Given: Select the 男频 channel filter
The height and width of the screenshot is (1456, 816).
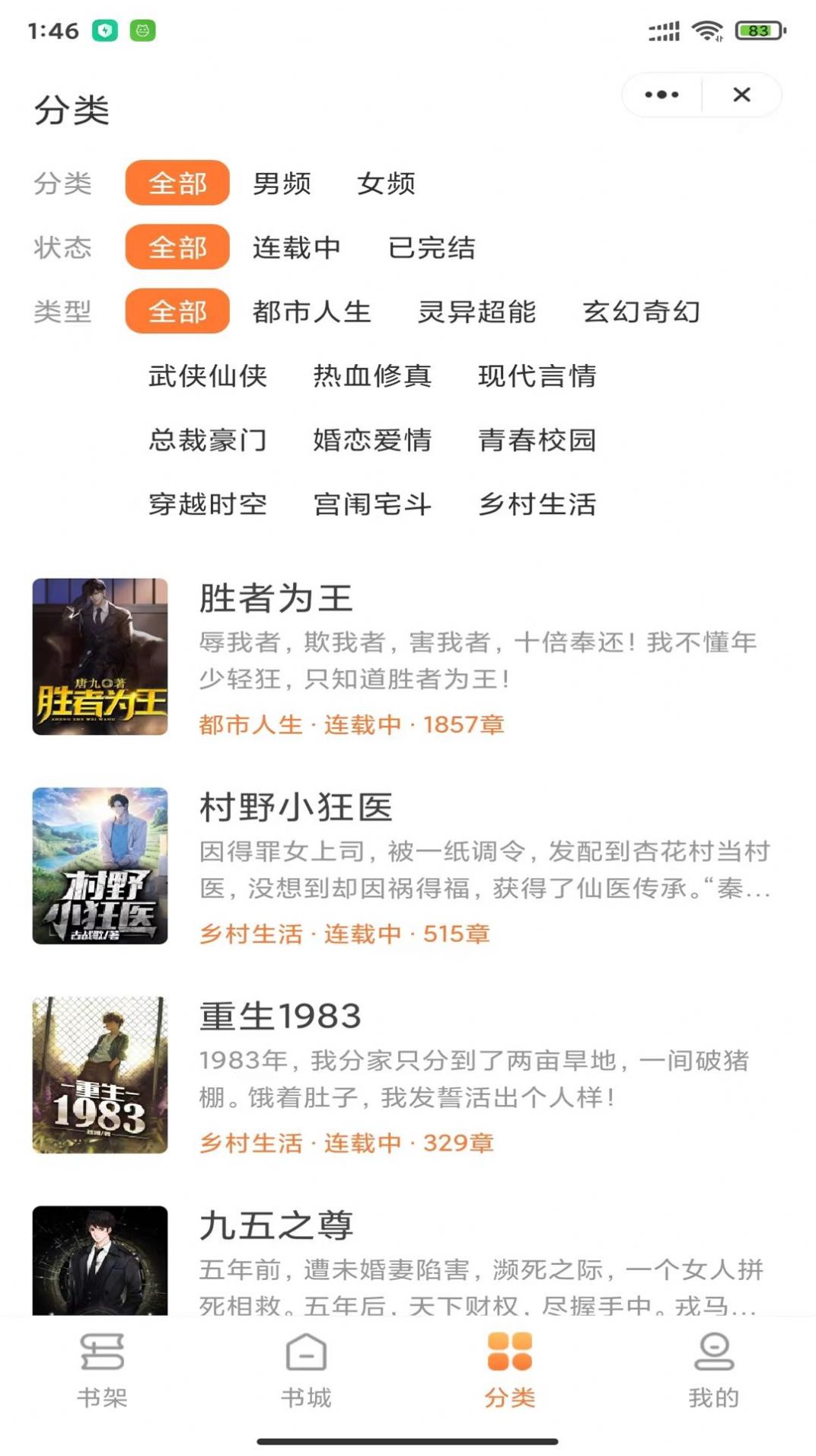Looking at the screenshot, I should 282,184.
